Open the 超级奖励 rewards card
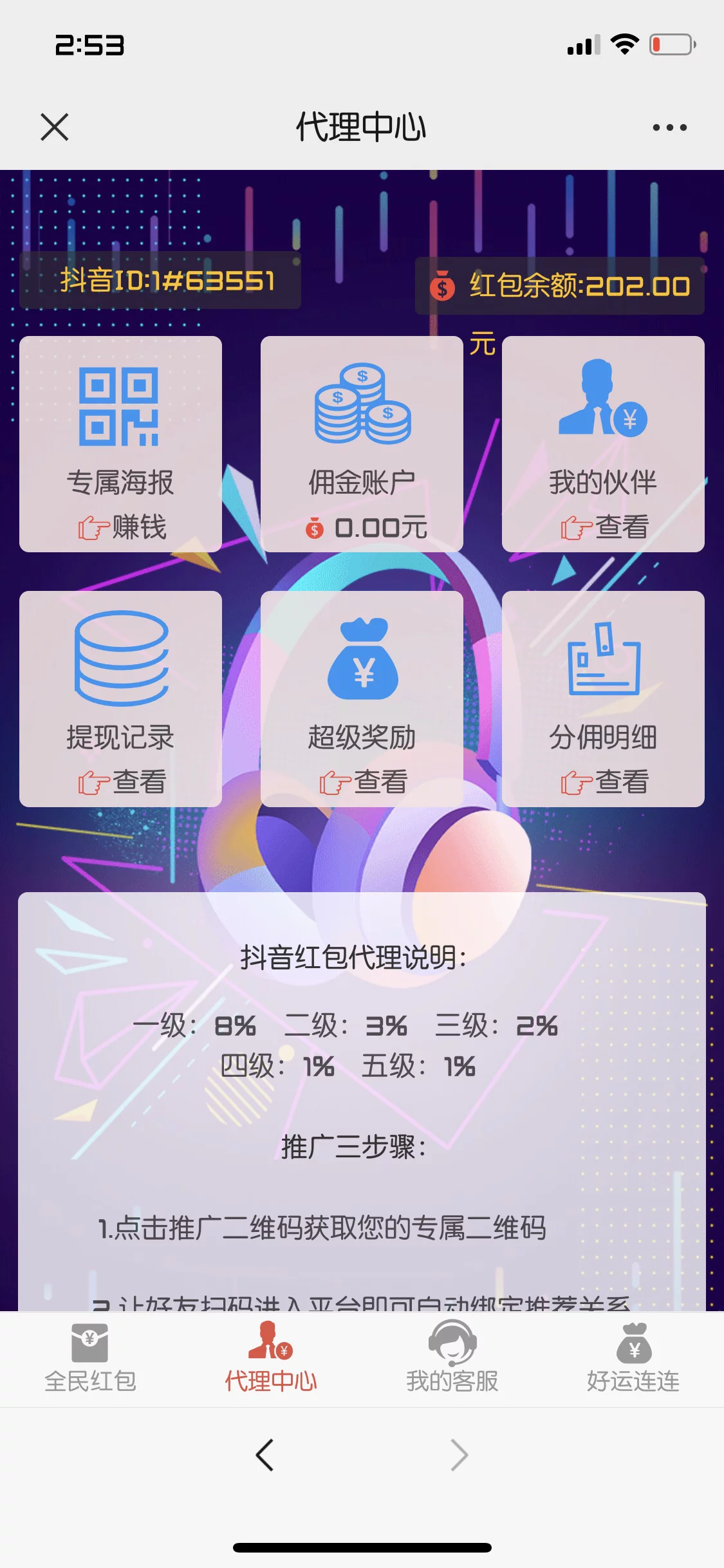The width and height of the screenshot is (724, 1568). pyautogui.click(x=362, y=698)
